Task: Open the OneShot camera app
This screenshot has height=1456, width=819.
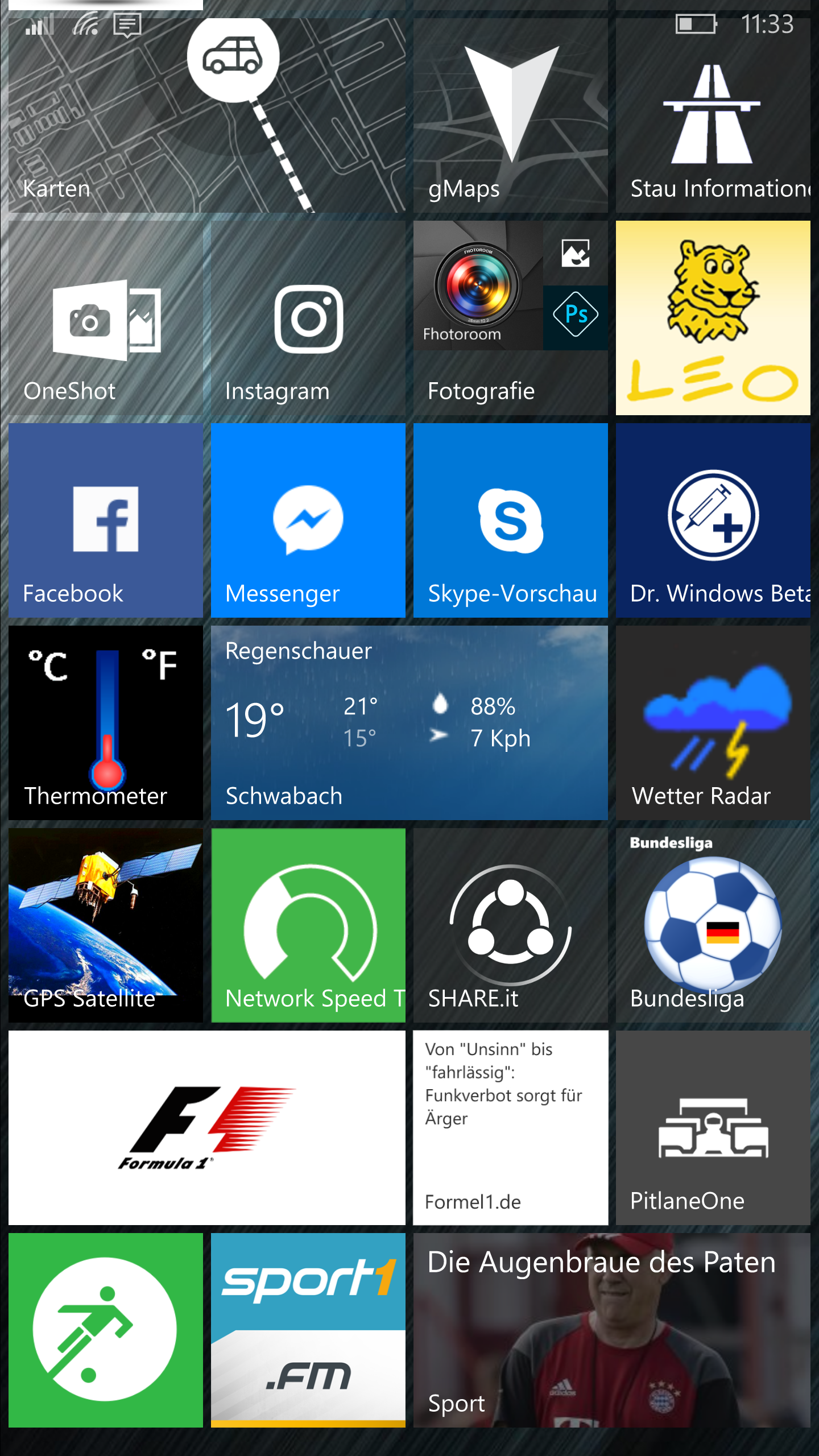Action: [106, 318]
